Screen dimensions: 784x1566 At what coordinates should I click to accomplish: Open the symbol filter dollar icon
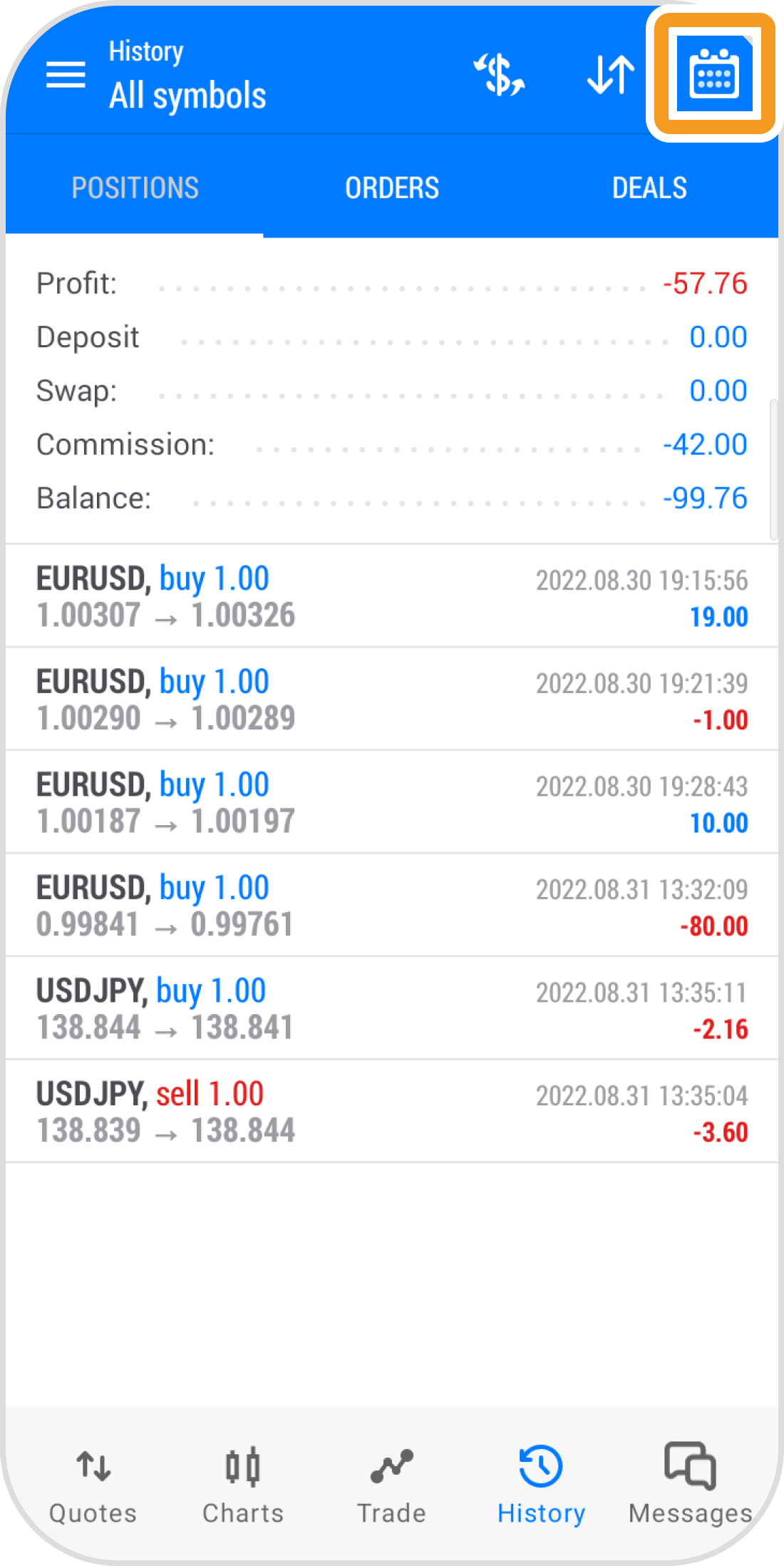[500, 75]
